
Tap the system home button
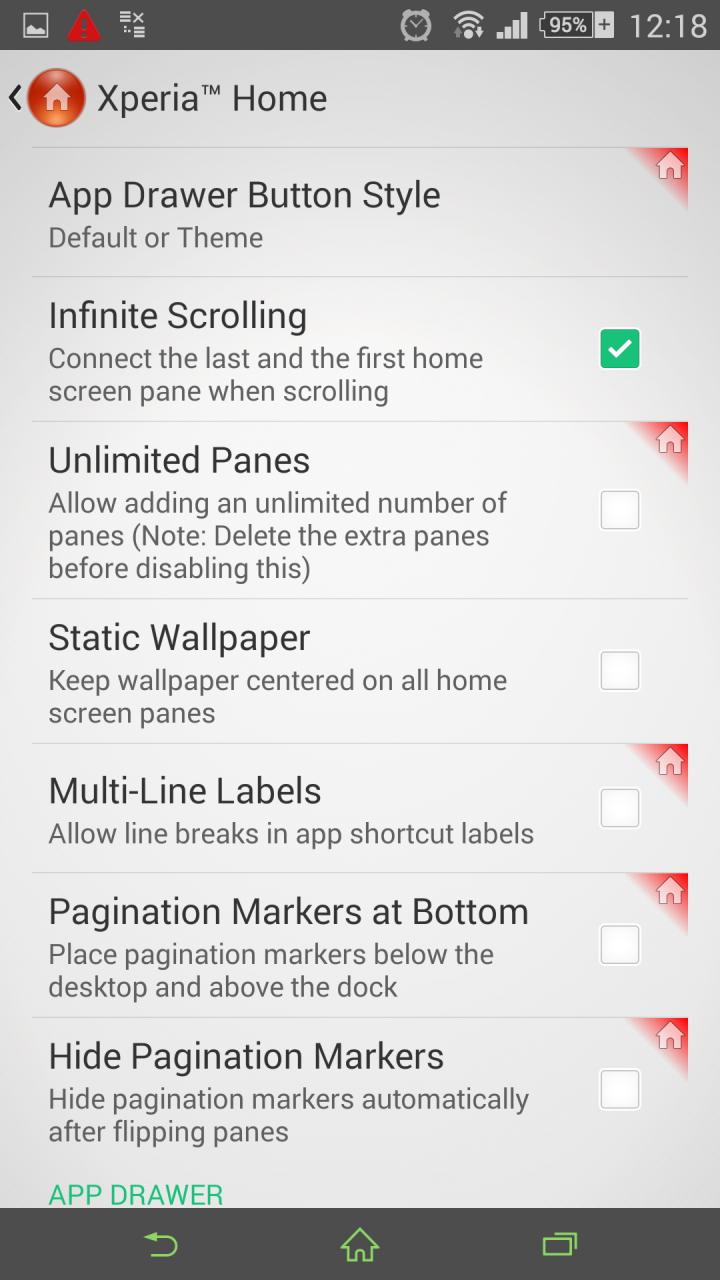pyautogui.click(x=360, y=1245)
